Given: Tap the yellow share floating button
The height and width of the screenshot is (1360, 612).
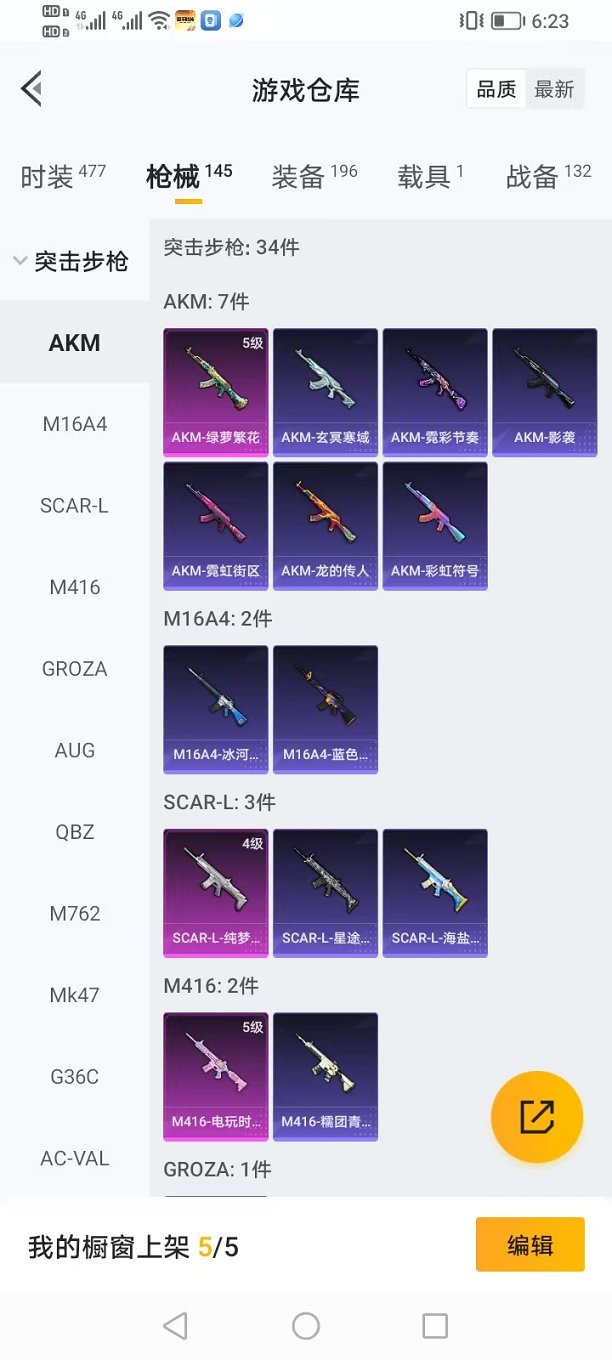Looking at the screenshot, I should click(537, 1116).
